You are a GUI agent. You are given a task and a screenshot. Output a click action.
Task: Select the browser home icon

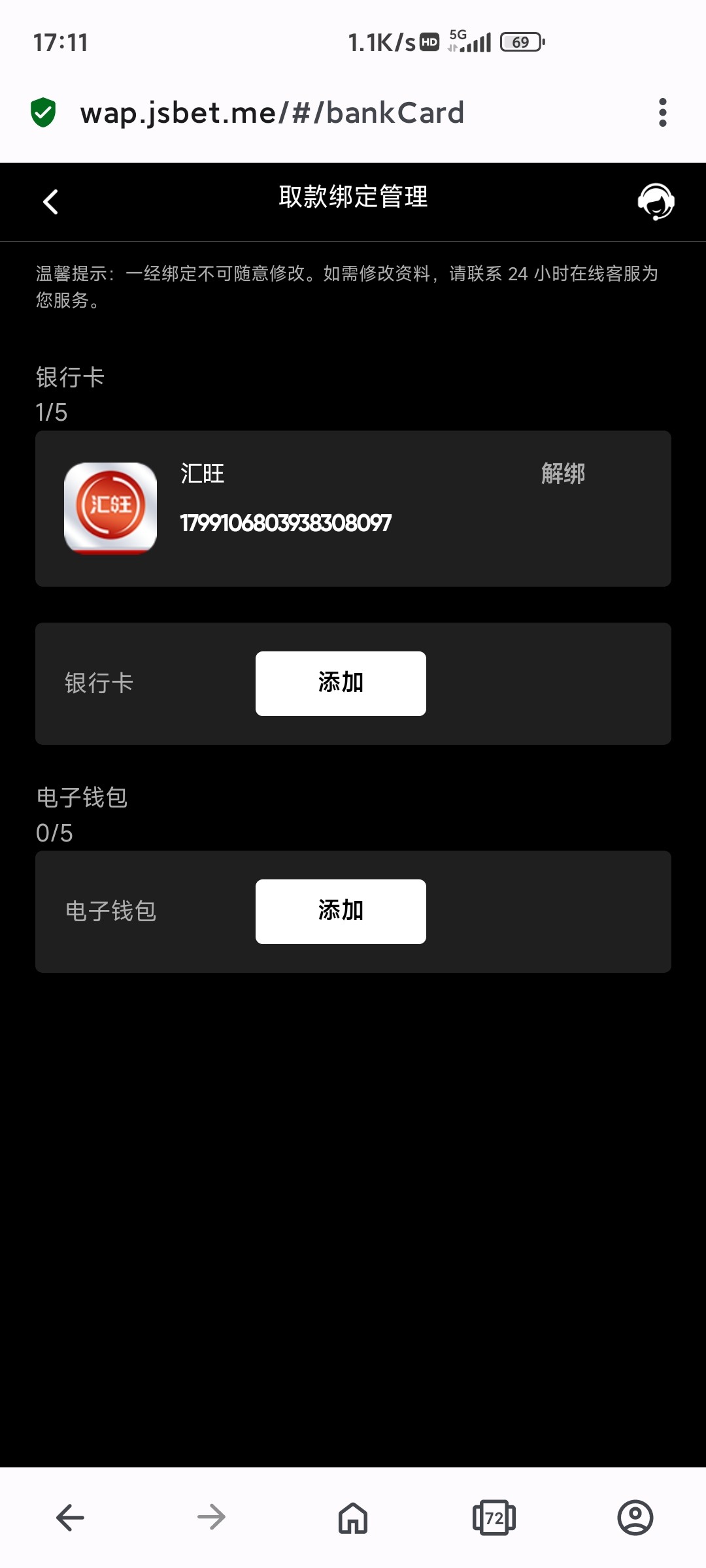pyautogui.click(x=352, y=1519)
